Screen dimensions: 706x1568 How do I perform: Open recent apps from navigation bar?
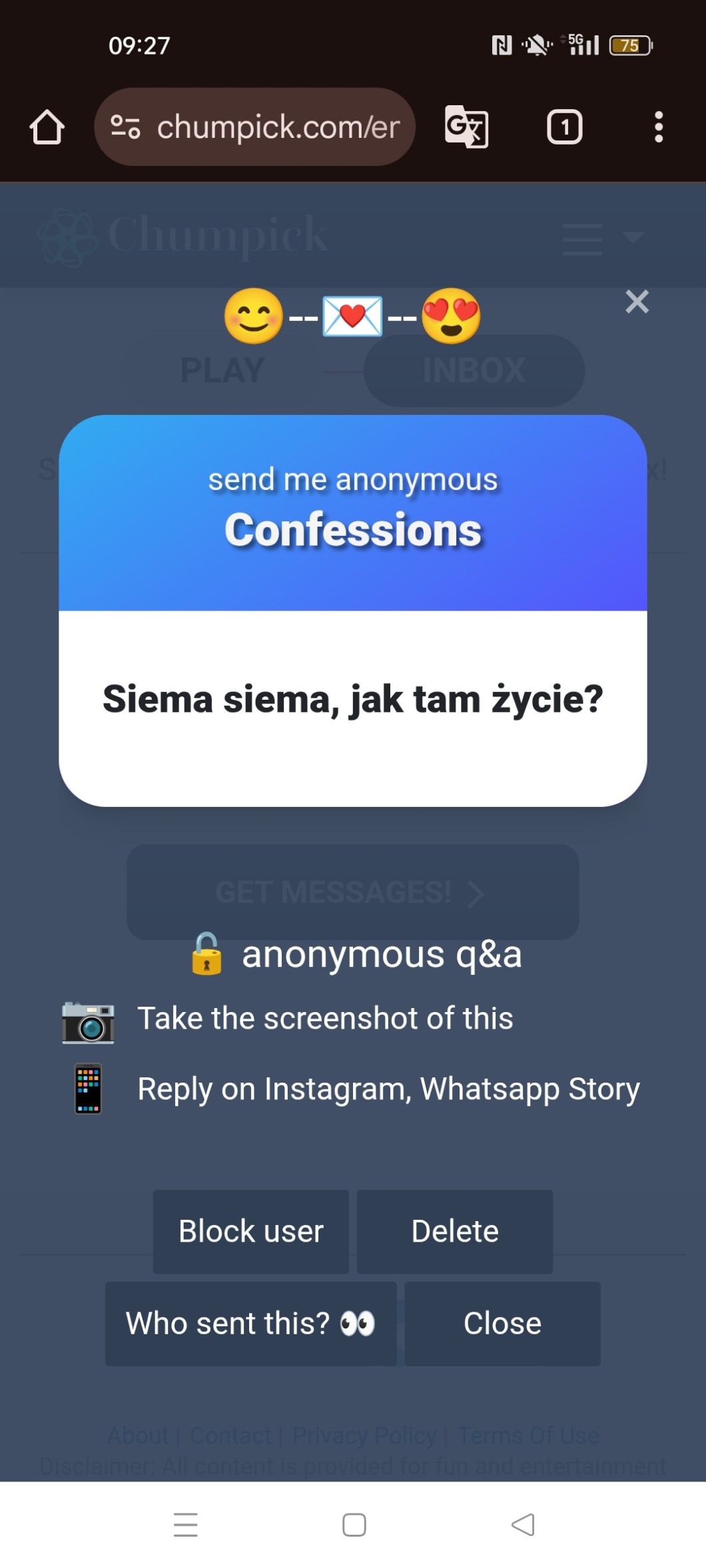point(185,1524)
